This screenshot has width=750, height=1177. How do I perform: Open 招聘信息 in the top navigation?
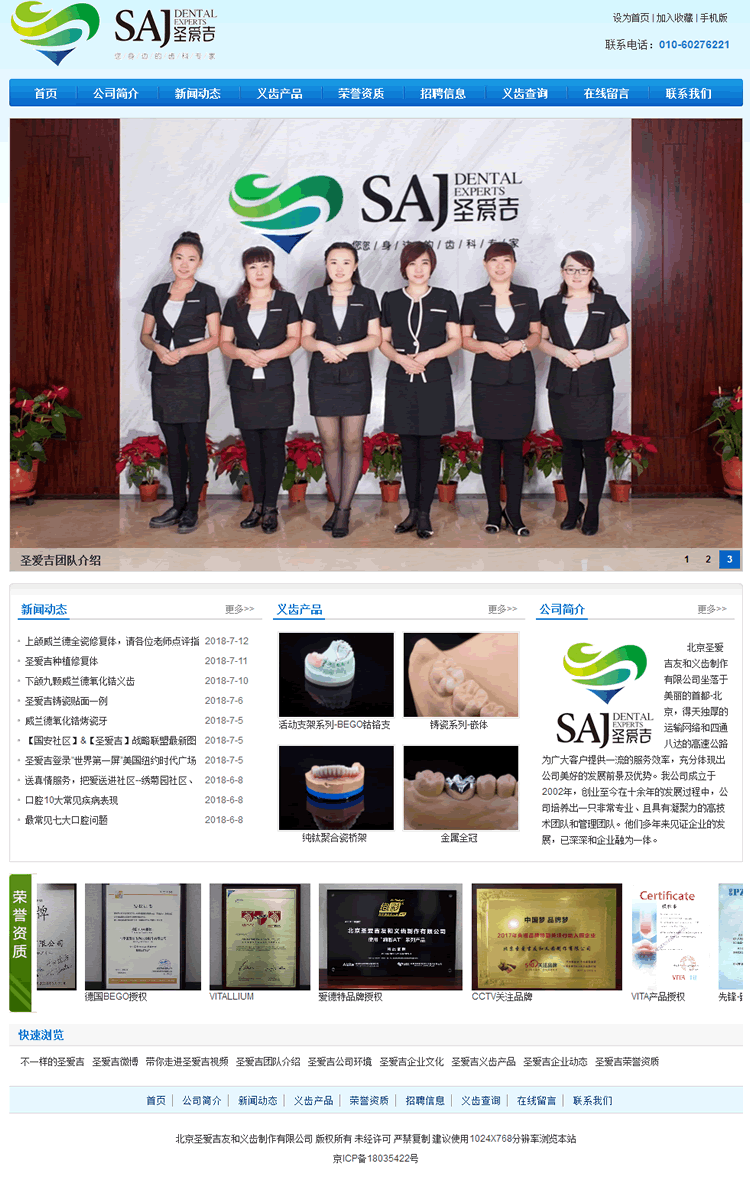[x=443, y=93]
